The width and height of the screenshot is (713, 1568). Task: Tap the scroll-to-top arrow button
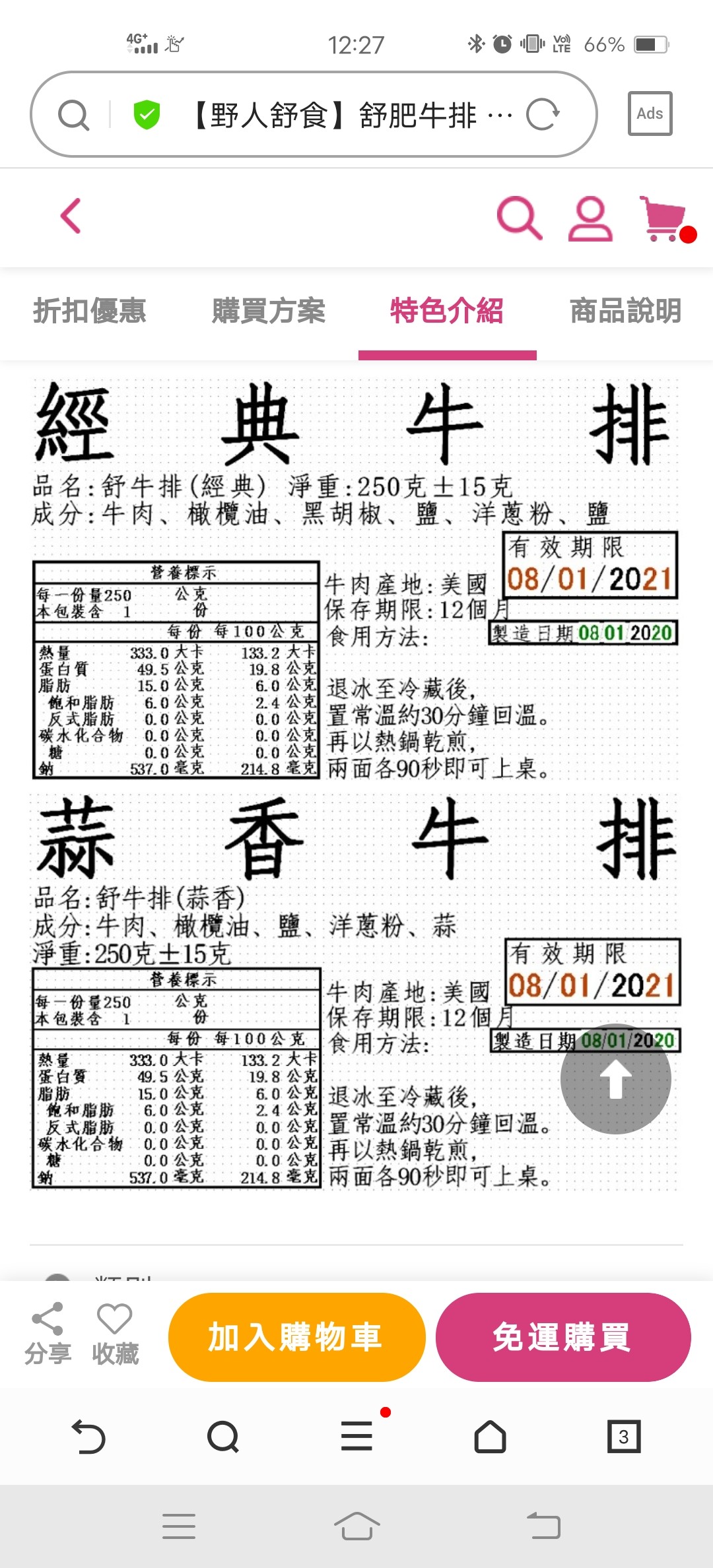click(x=615, y=1079)
